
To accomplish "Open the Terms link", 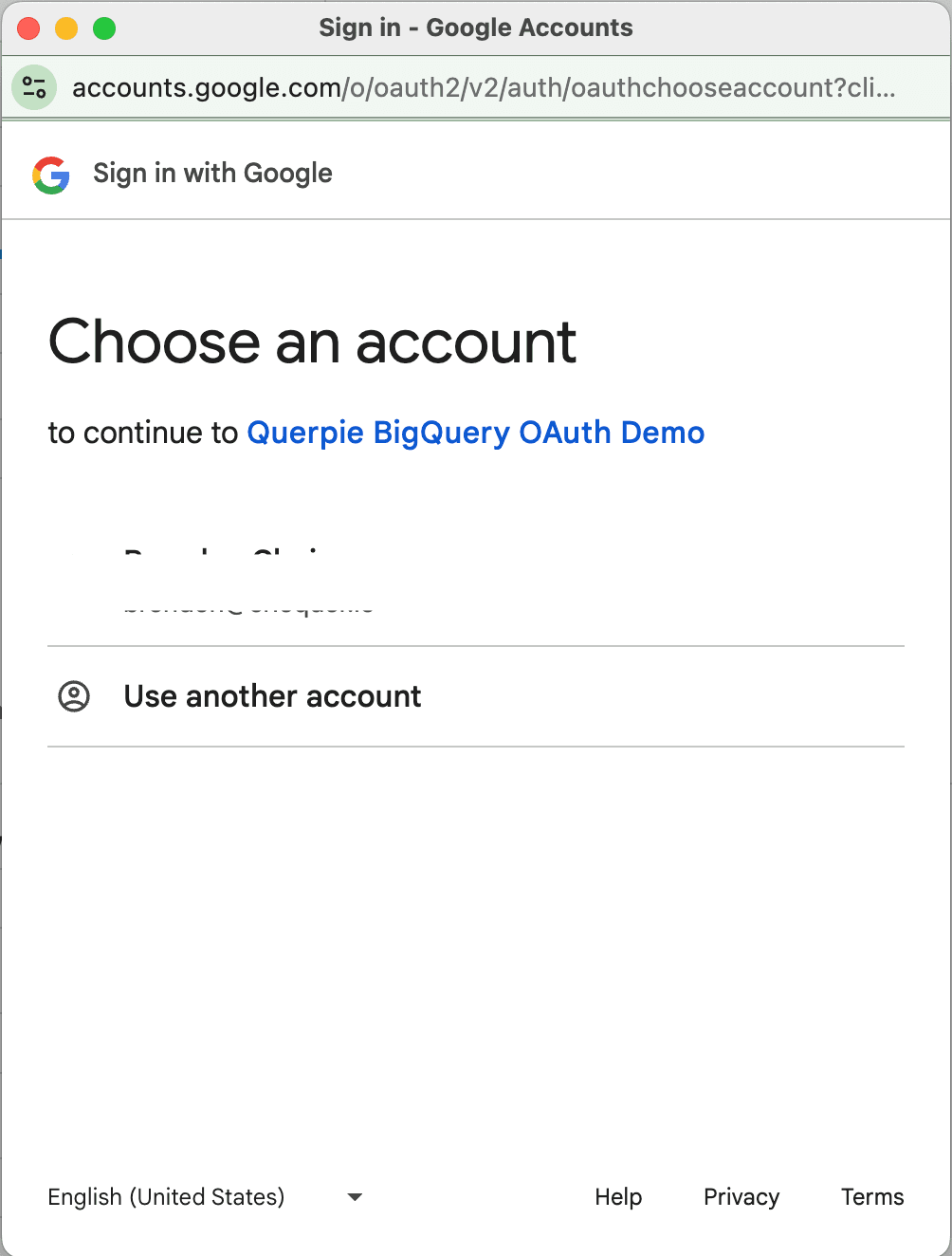I will 871,1197.
